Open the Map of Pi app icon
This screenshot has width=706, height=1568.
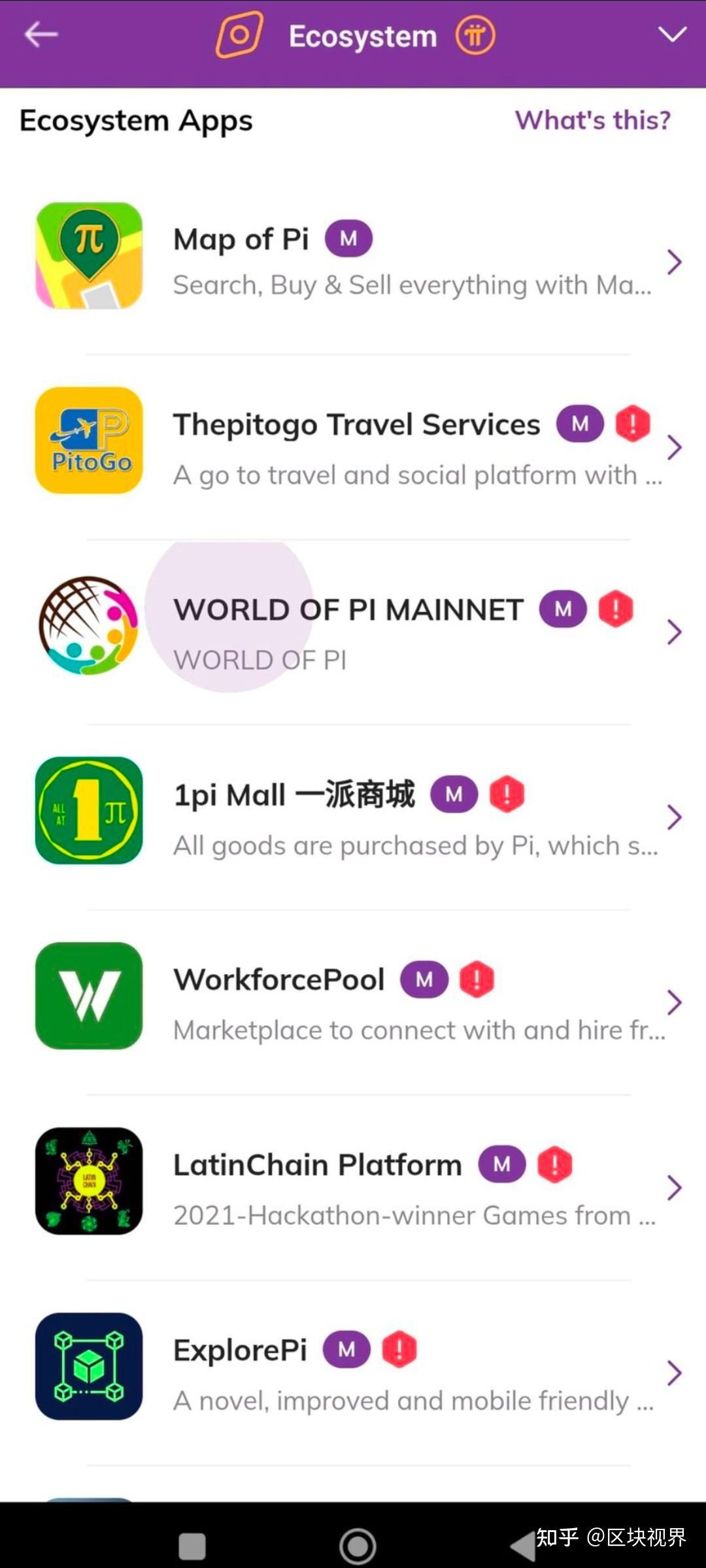89,255
